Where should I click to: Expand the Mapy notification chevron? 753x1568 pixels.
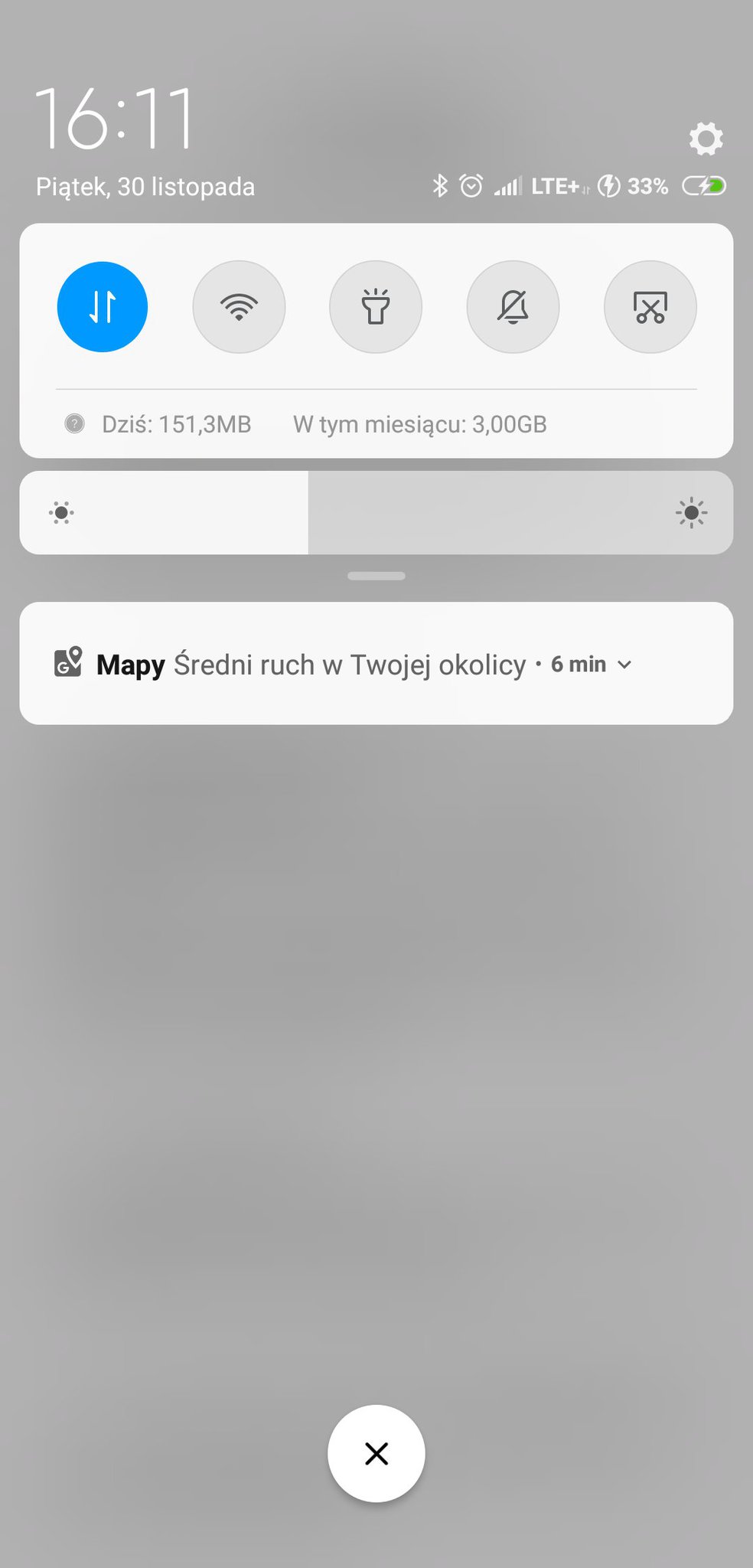(624, 665)
